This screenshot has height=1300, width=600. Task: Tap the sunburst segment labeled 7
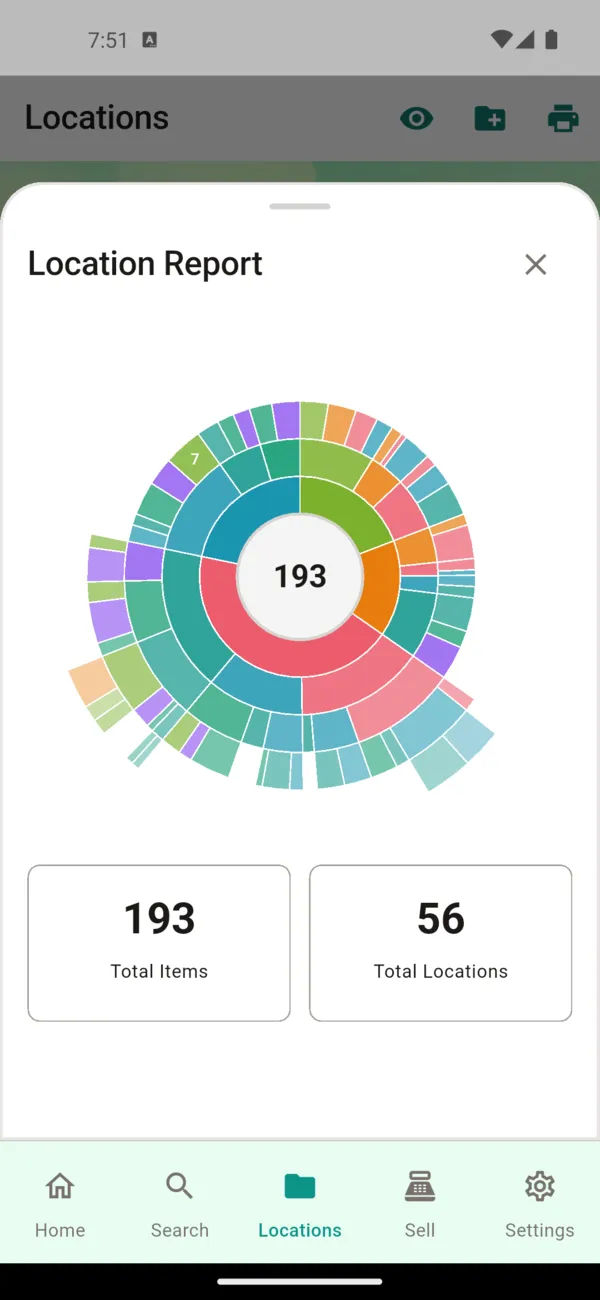tap(195, 459)
